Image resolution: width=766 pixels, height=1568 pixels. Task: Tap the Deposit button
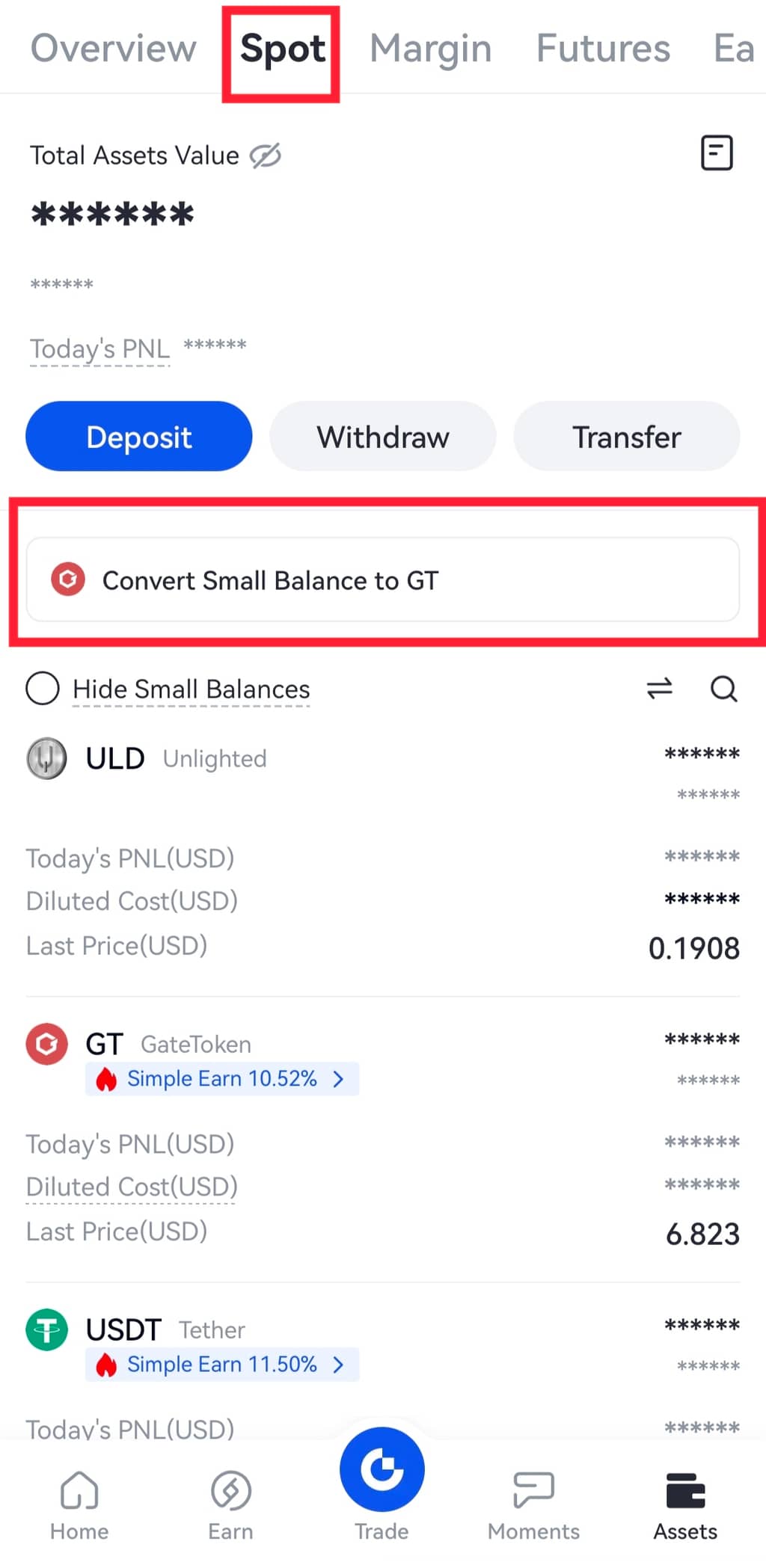coord(139,437)
